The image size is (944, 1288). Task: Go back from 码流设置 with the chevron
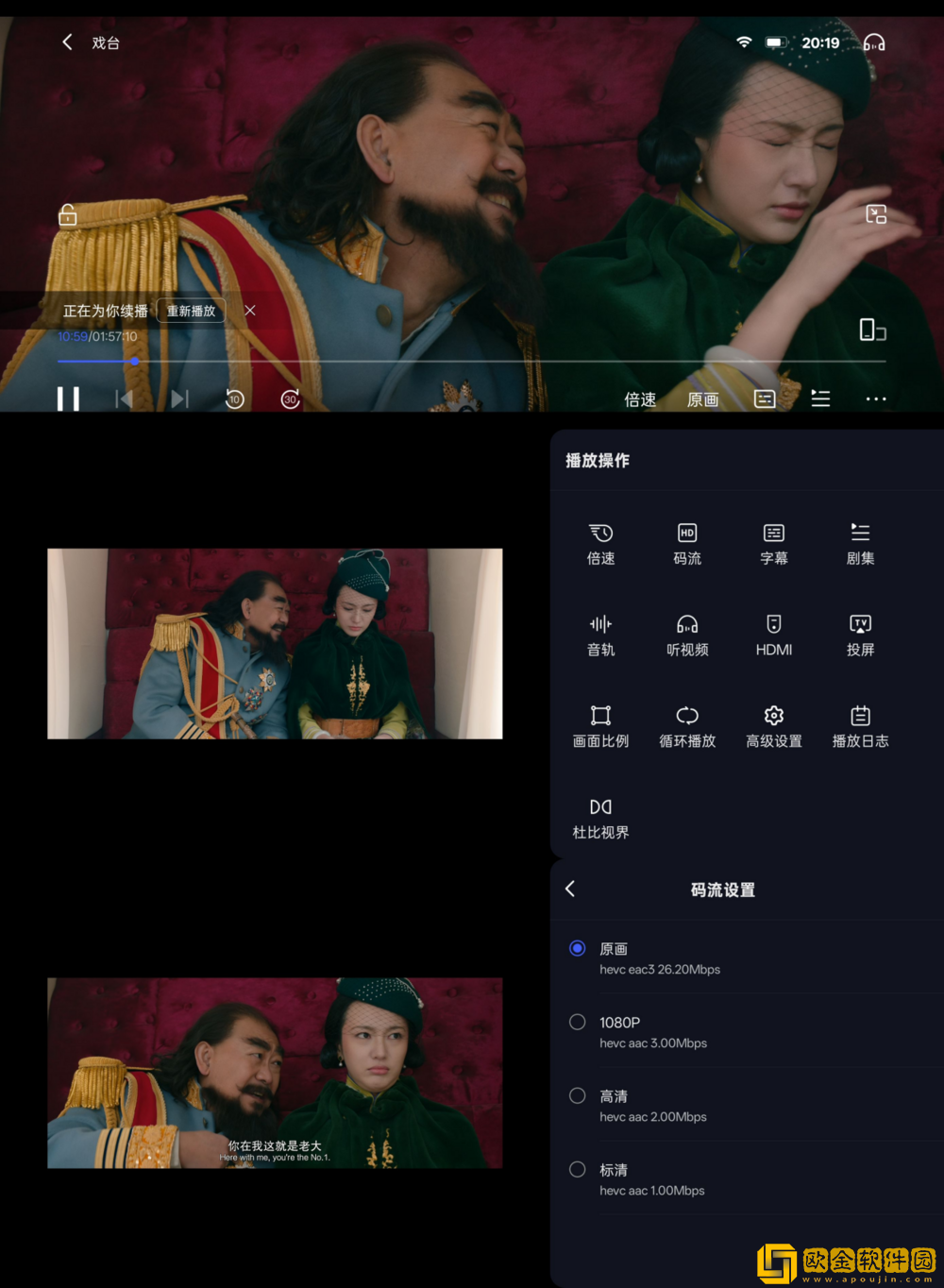coord(570,889)
